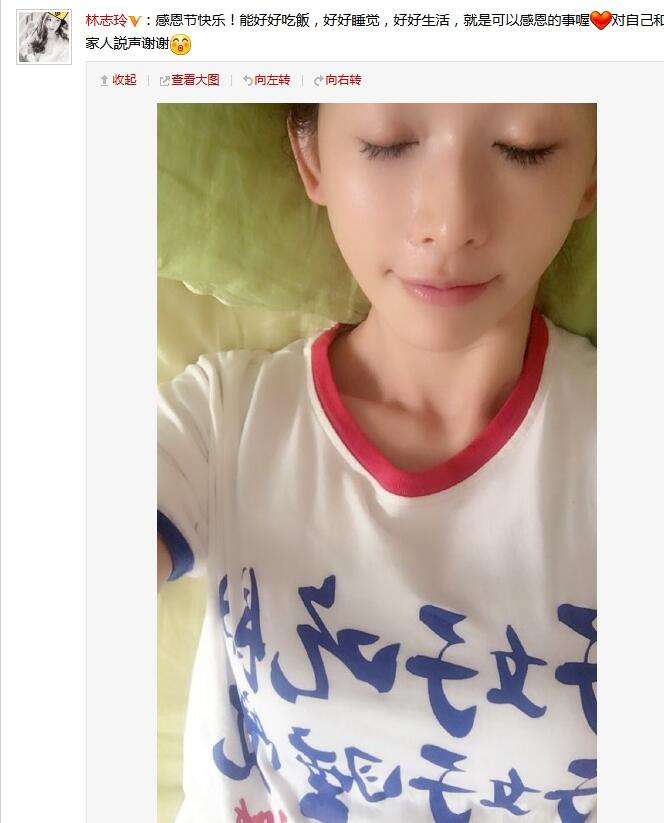
Task: Rotate the photo left with 向左转
Action: (266, 80)
